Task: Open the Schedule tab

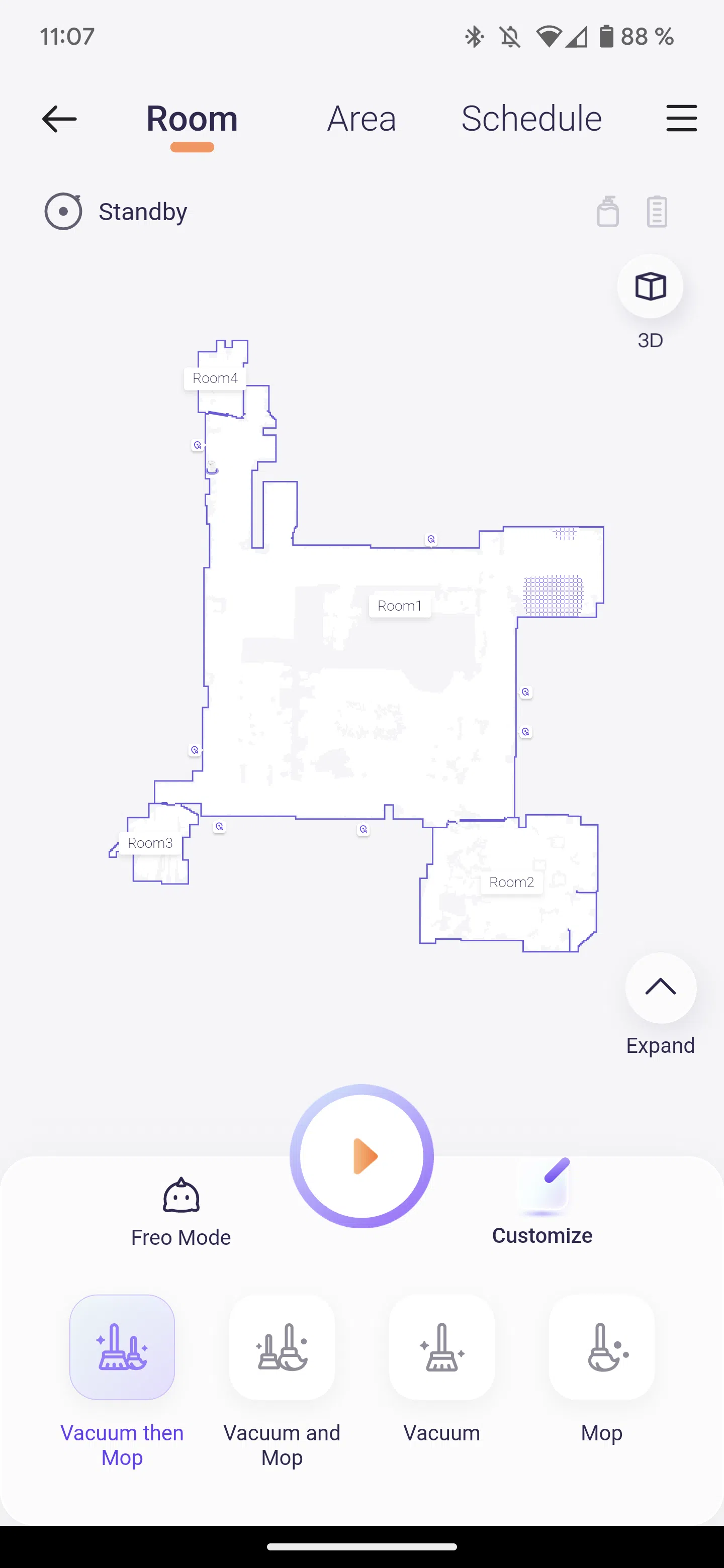Action: coord(531,118)
